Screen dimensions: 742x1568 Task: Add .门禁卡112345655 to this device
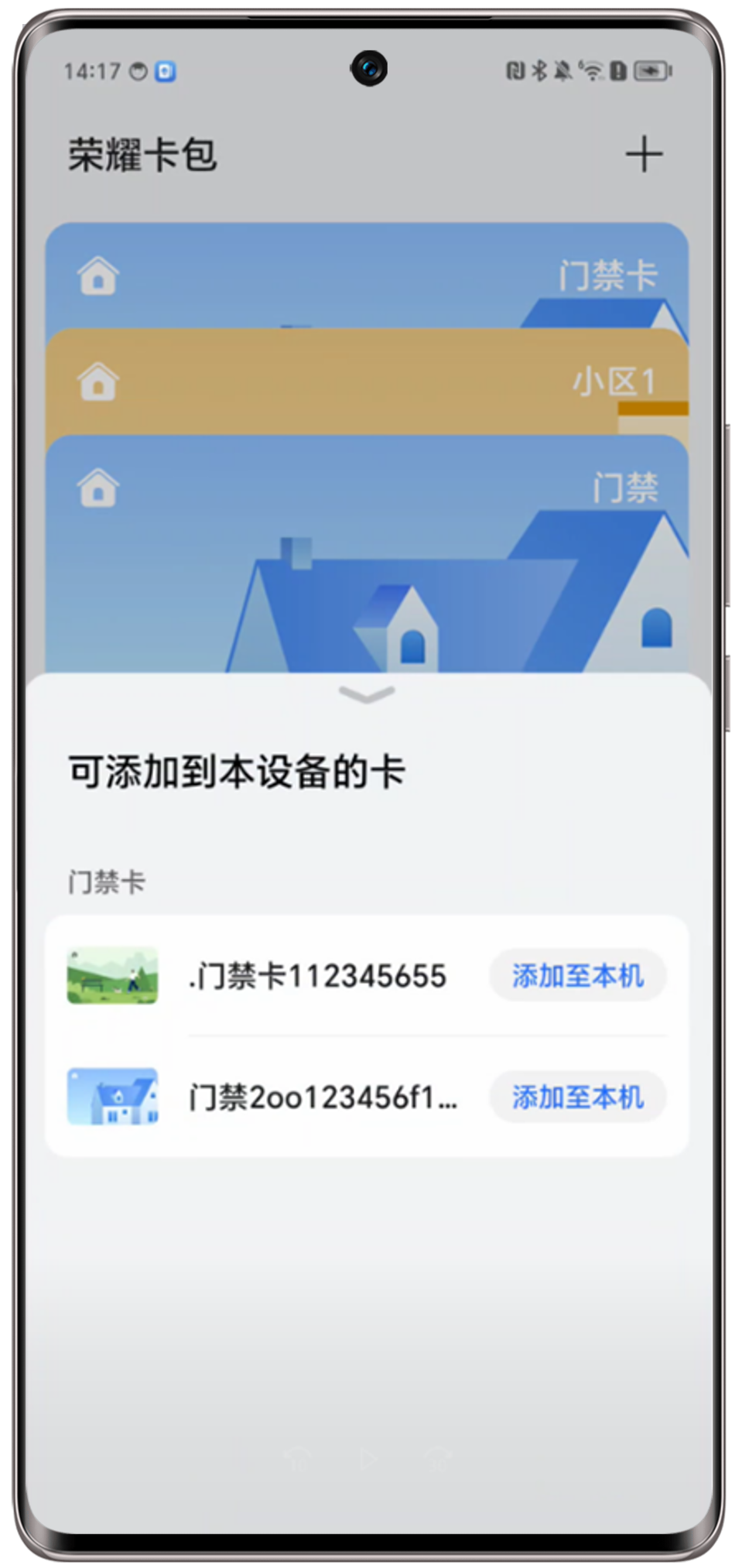(577, 976)
